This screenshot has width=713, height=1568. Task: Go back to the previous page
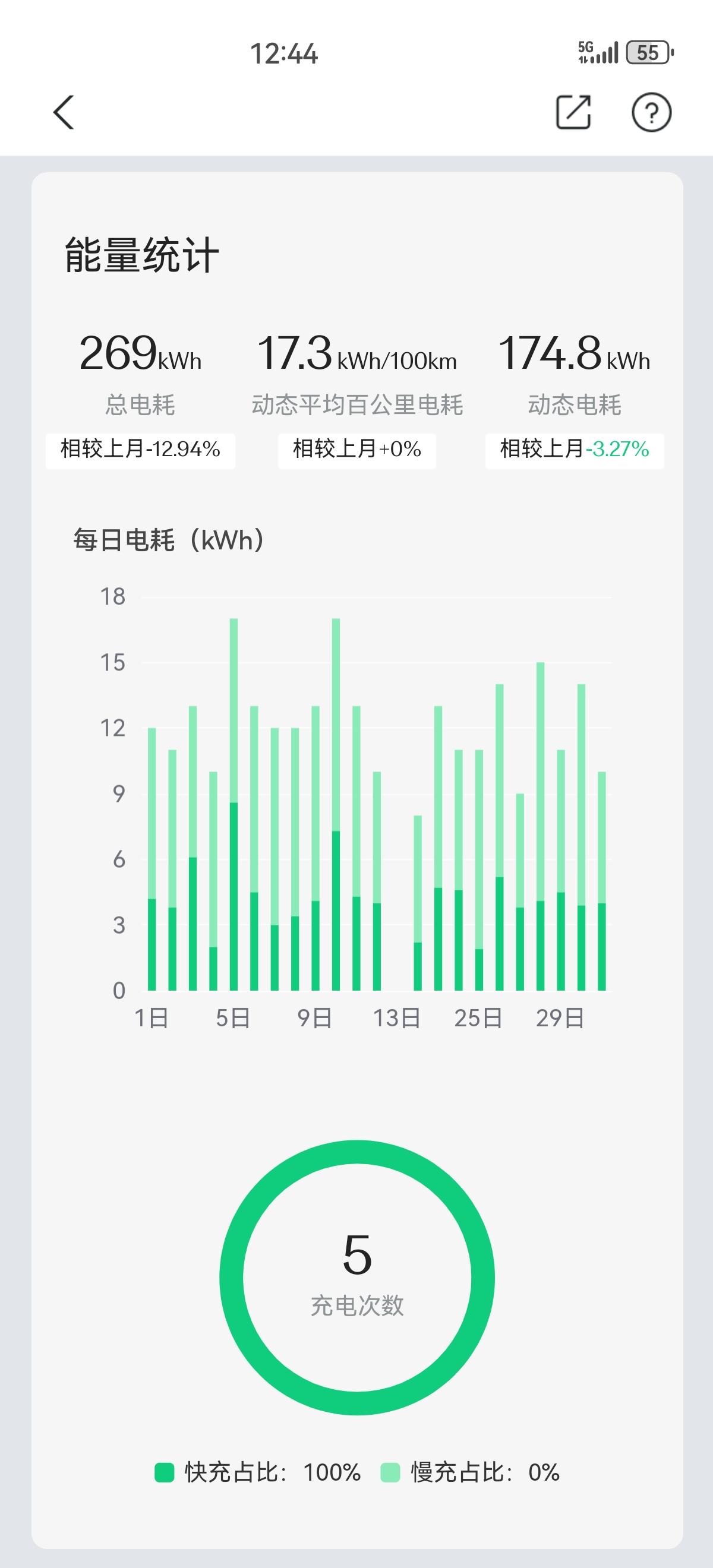(64, 113)
